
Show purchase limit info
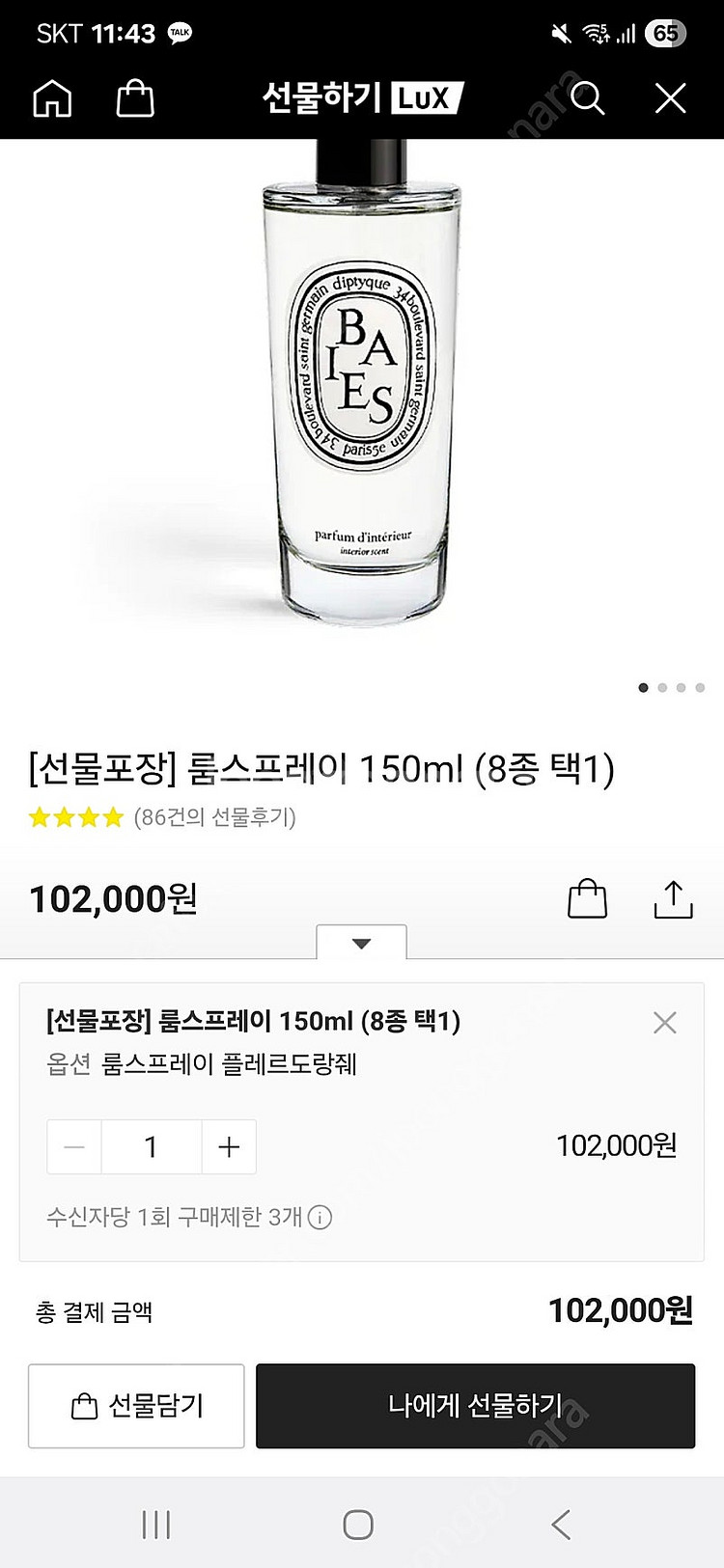click(320, 1218)
